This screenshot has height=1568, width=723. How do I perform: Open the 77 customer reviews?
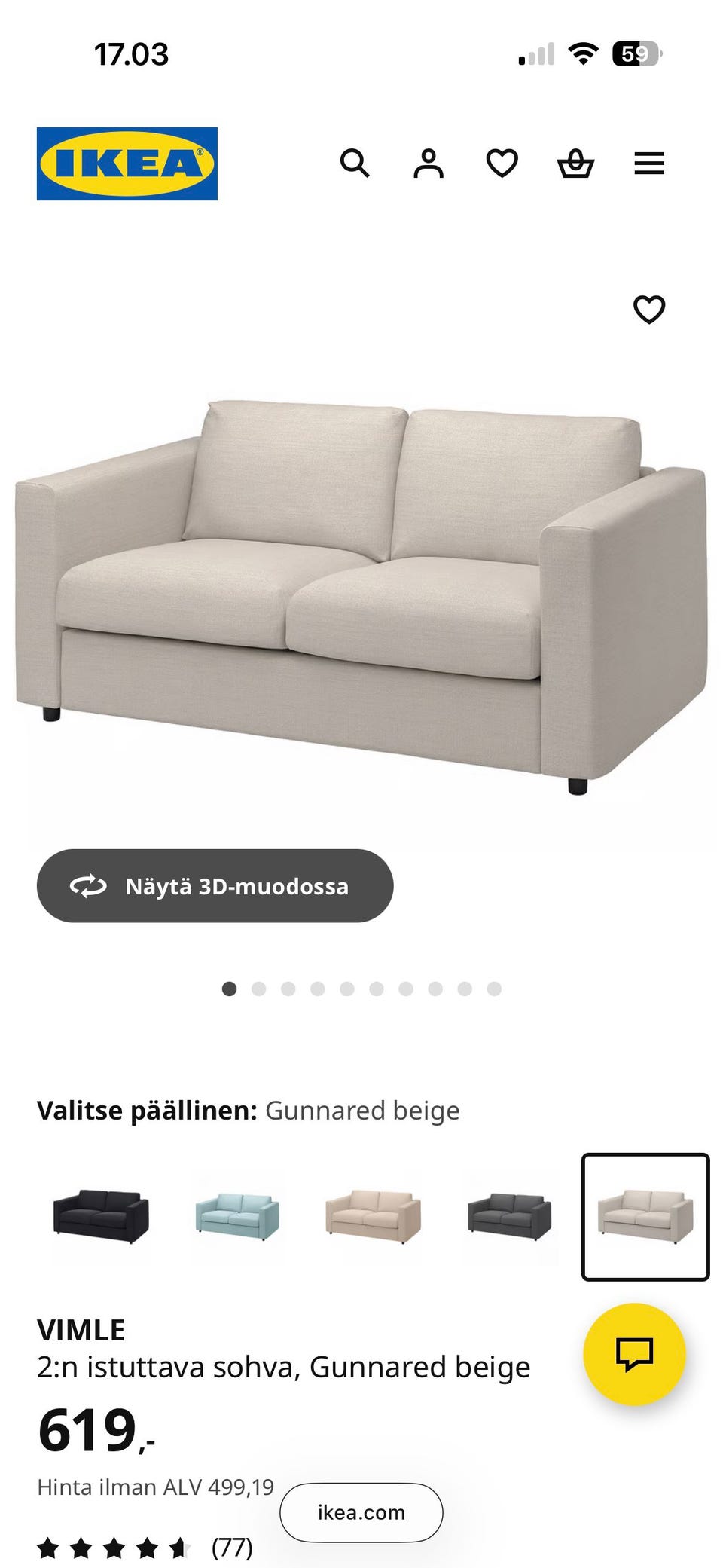click(230, 1548)
